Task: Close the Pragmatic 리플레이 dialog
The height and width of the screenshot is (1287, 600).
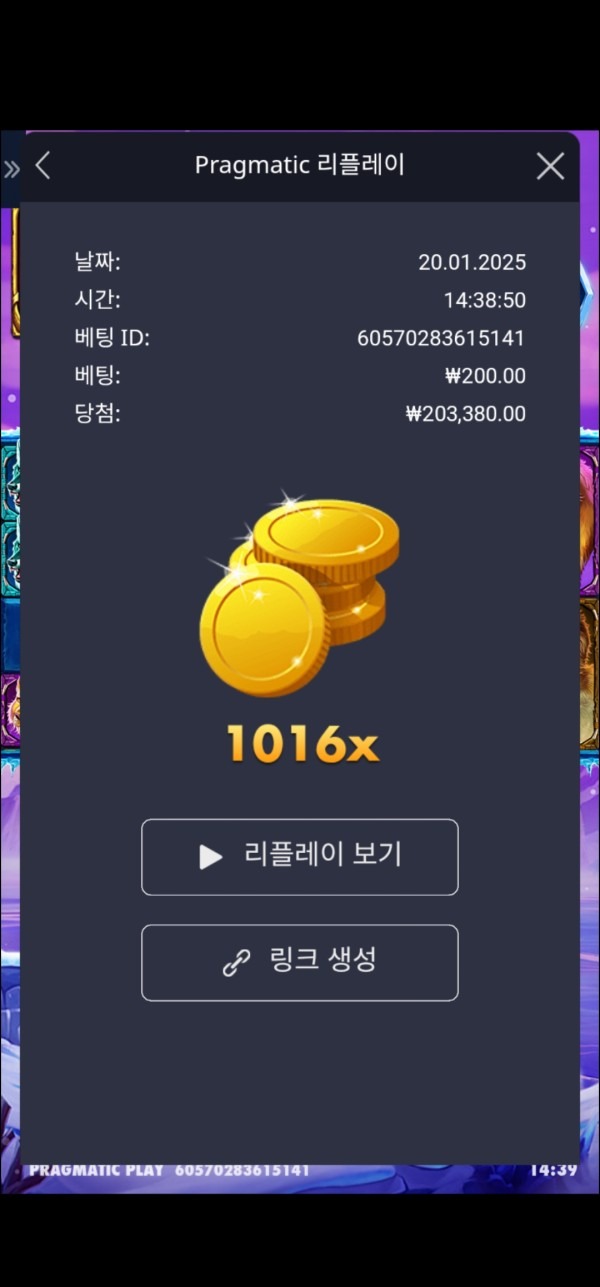Action: tap(550, 166)
